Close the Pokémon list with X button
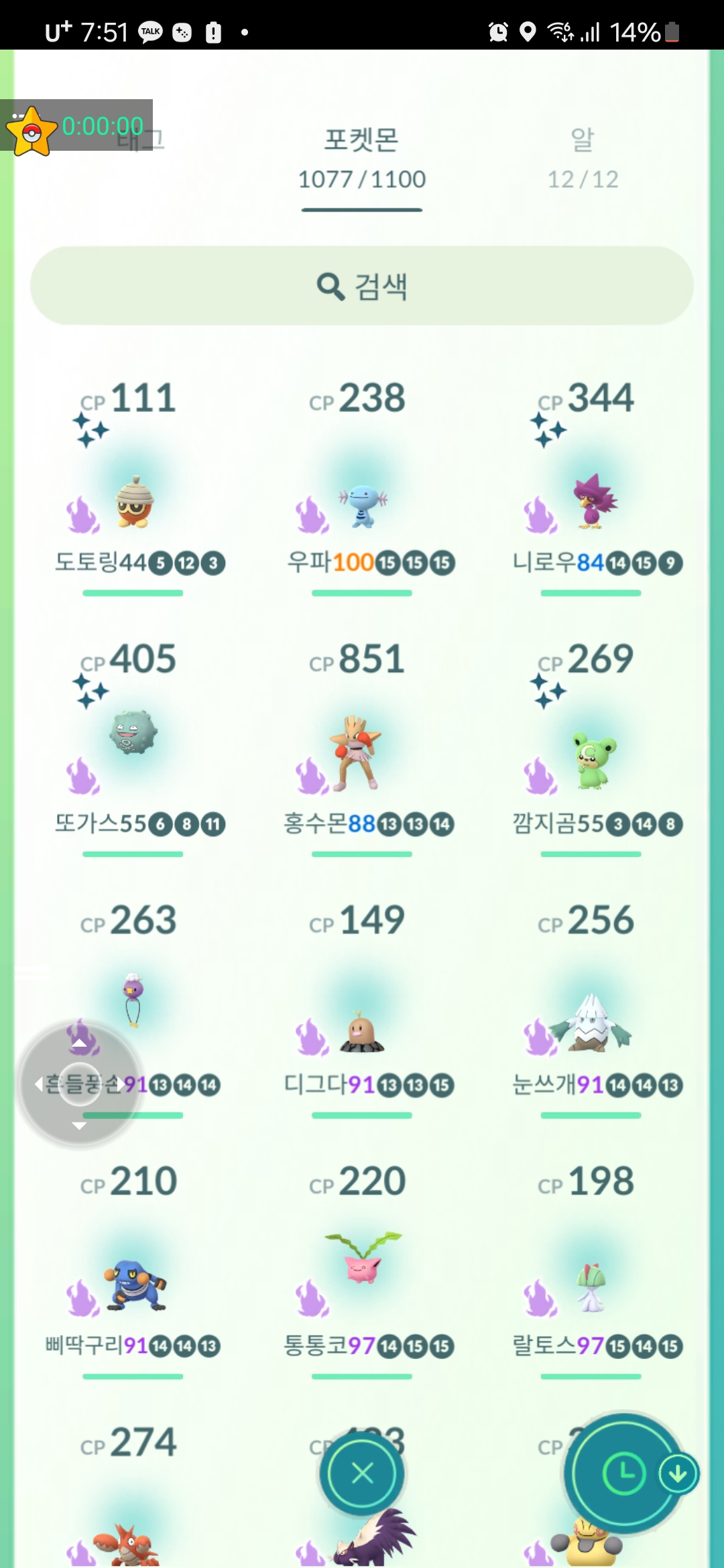Screen dimensions: 724x1568 [362, 1473]
